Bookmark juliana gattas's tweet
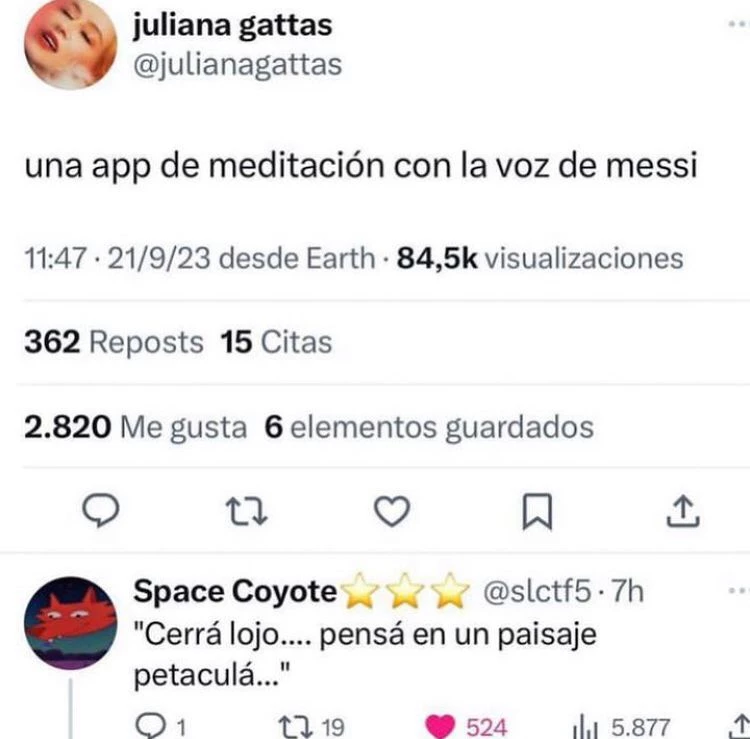Viewport: 750px width, 739px height. coord(537,513)
